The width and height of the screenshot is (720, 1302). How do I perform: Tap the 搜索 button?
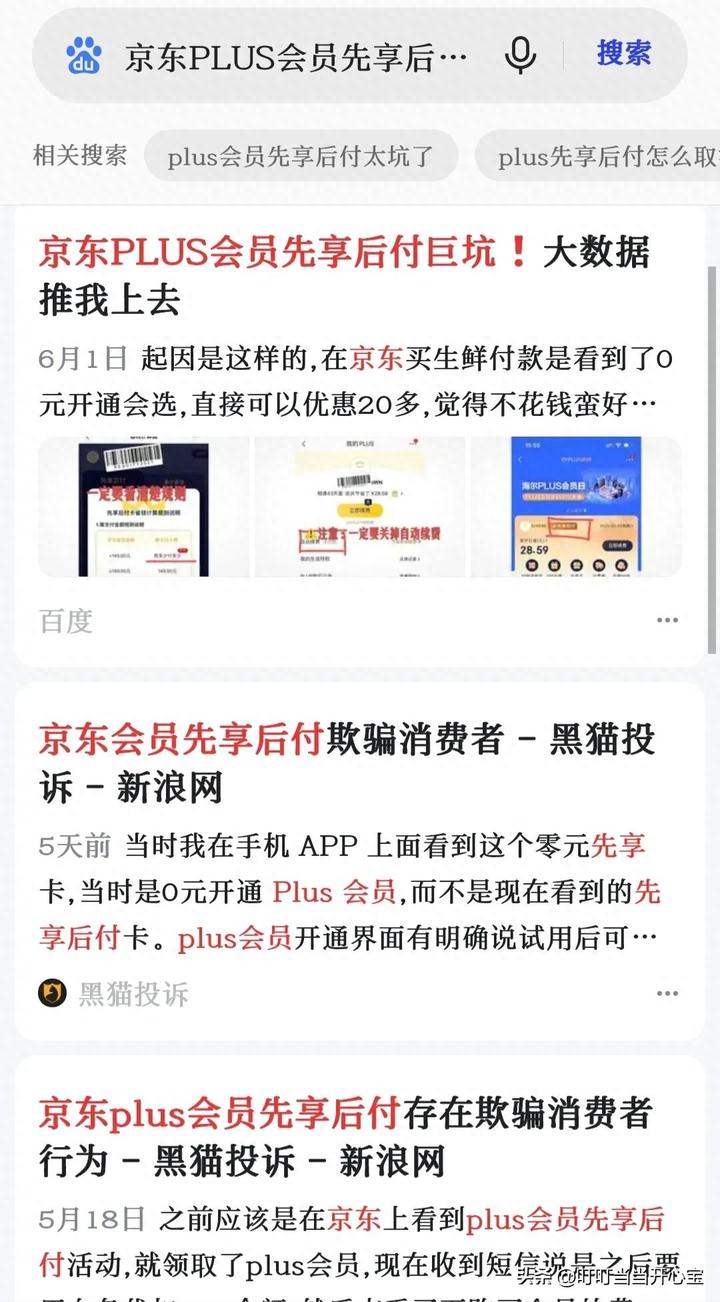point(624,54)
